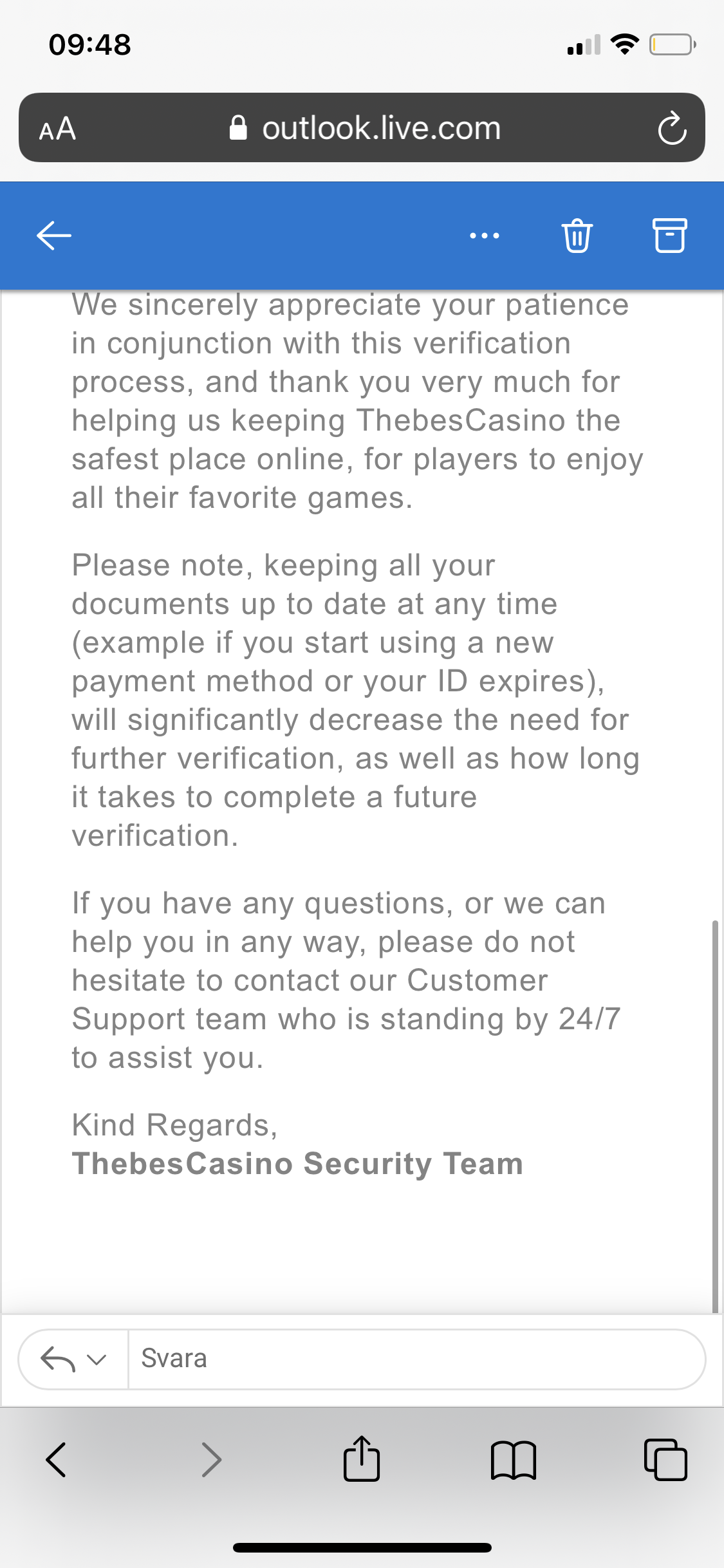Archive this email
Screen dimensions: 724x1568
click(669, 236)
